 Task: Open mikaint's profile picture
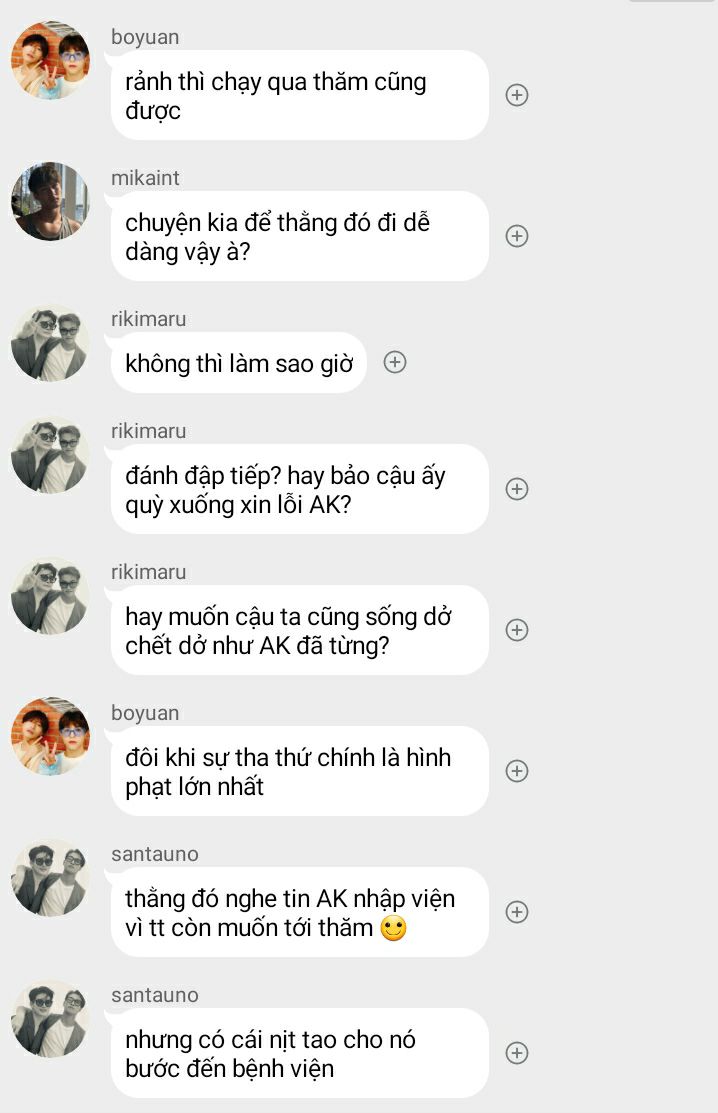click(50, 201)
